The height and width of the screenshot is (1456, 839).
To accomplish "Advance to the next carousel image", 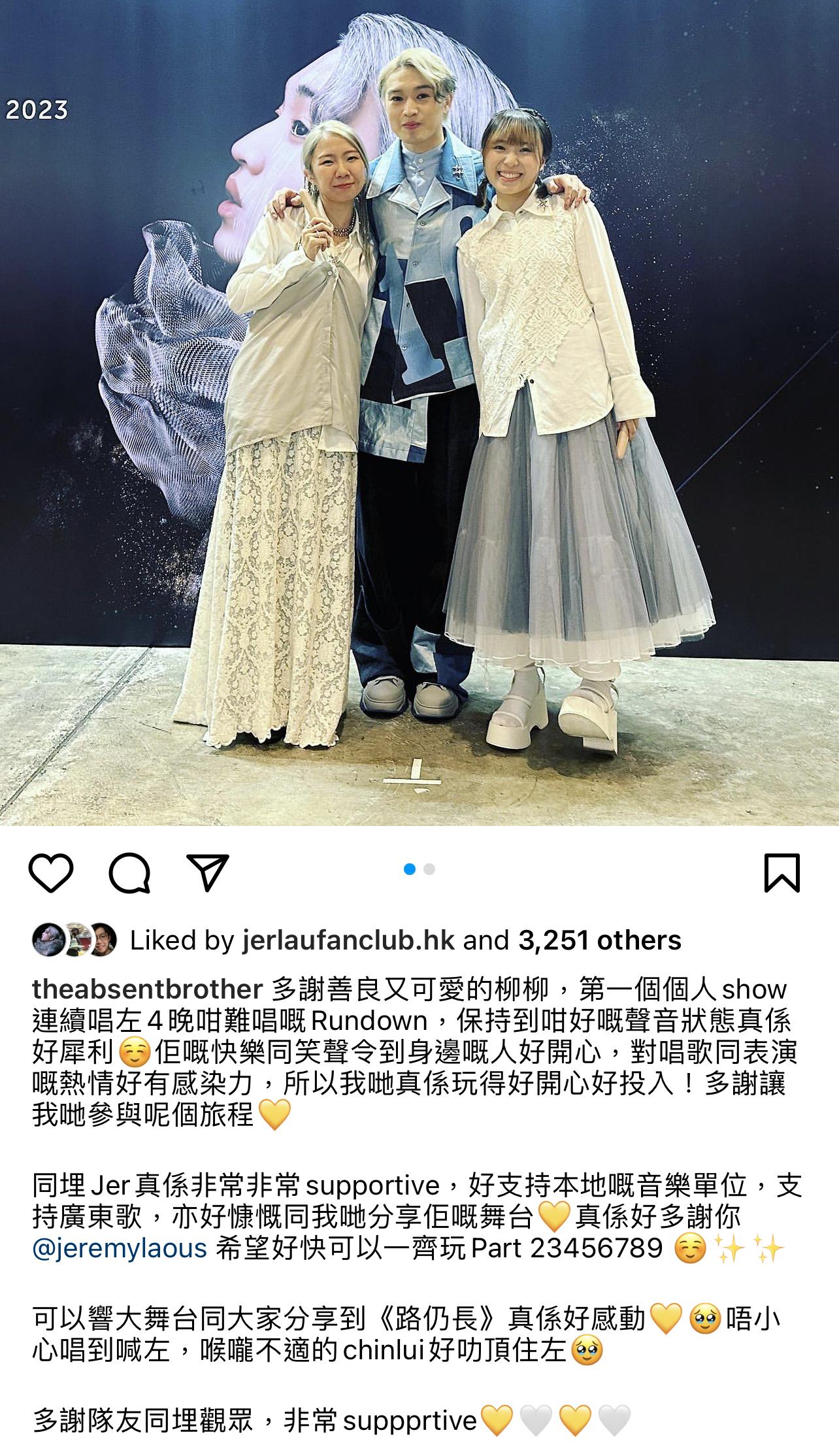I will click(x=429, y=870).
